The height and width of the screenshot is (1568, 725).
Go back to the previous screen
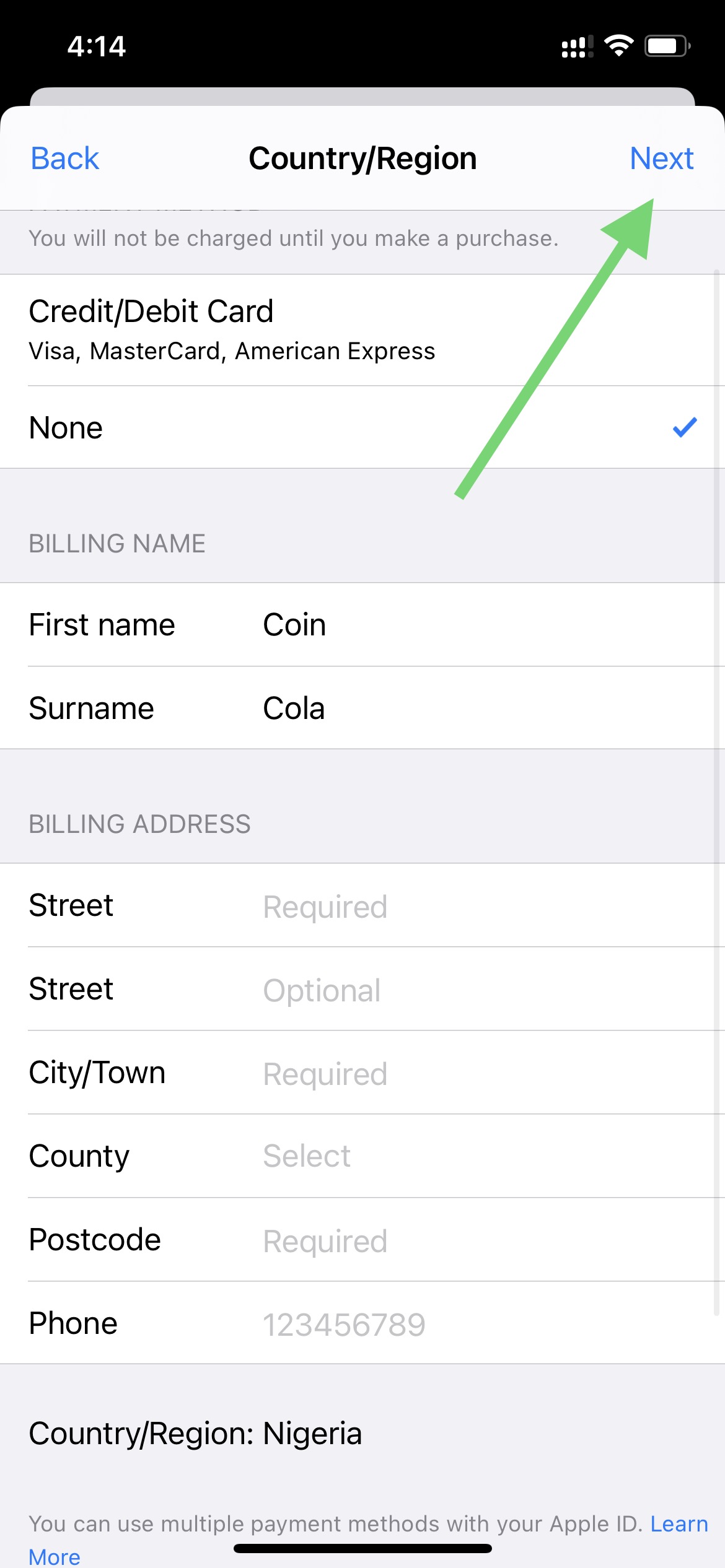tap(64, 159)
